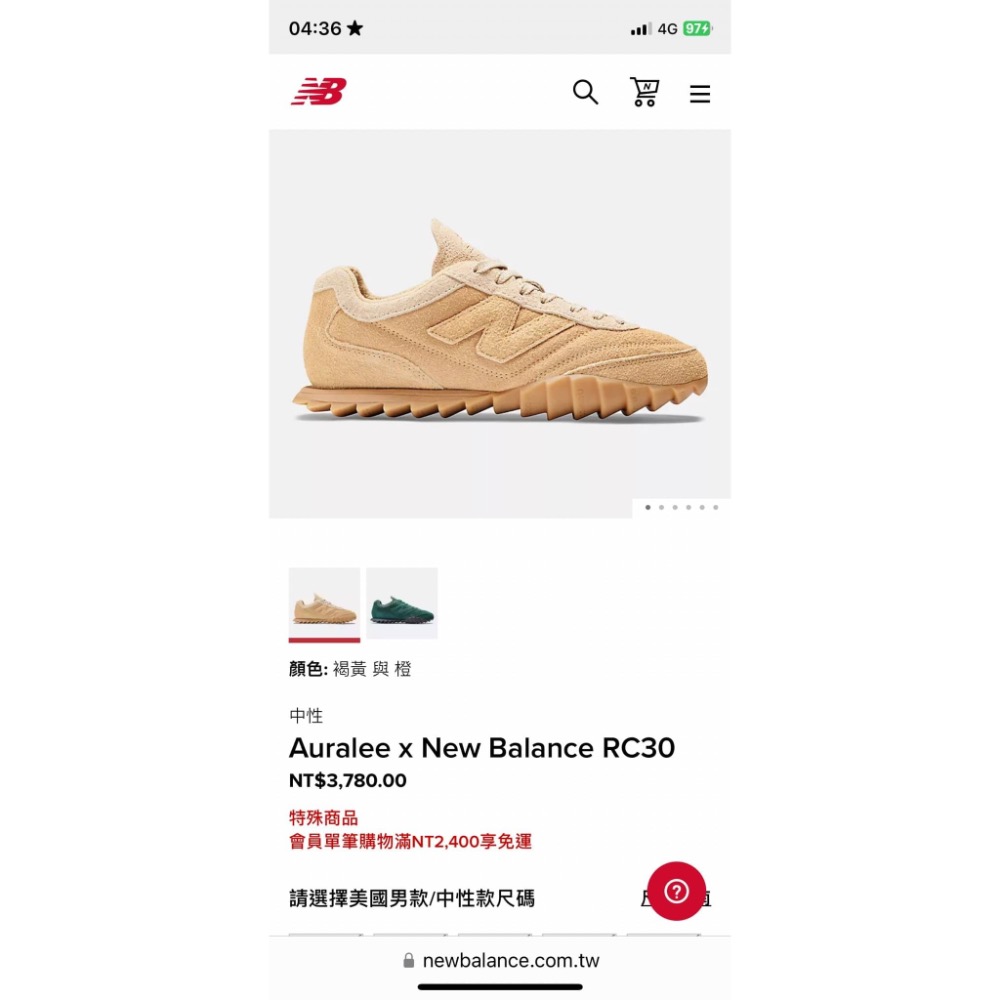The height and width of the screenshot is (1000, 1000).
Task: Go to New Balance homepage logo
Action: [x=318, y=92]
